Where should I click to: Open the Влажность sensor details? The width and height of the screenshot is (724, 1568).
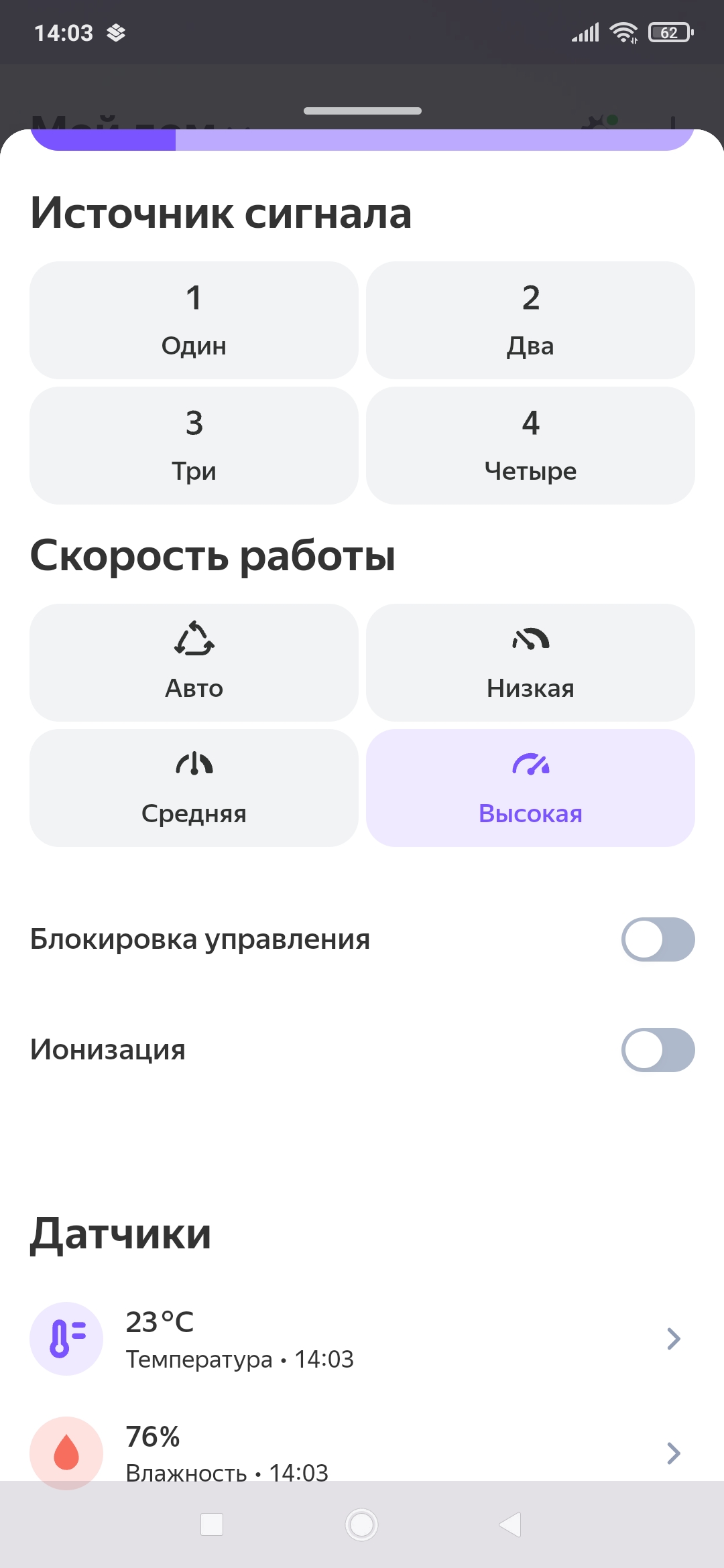362,1453
